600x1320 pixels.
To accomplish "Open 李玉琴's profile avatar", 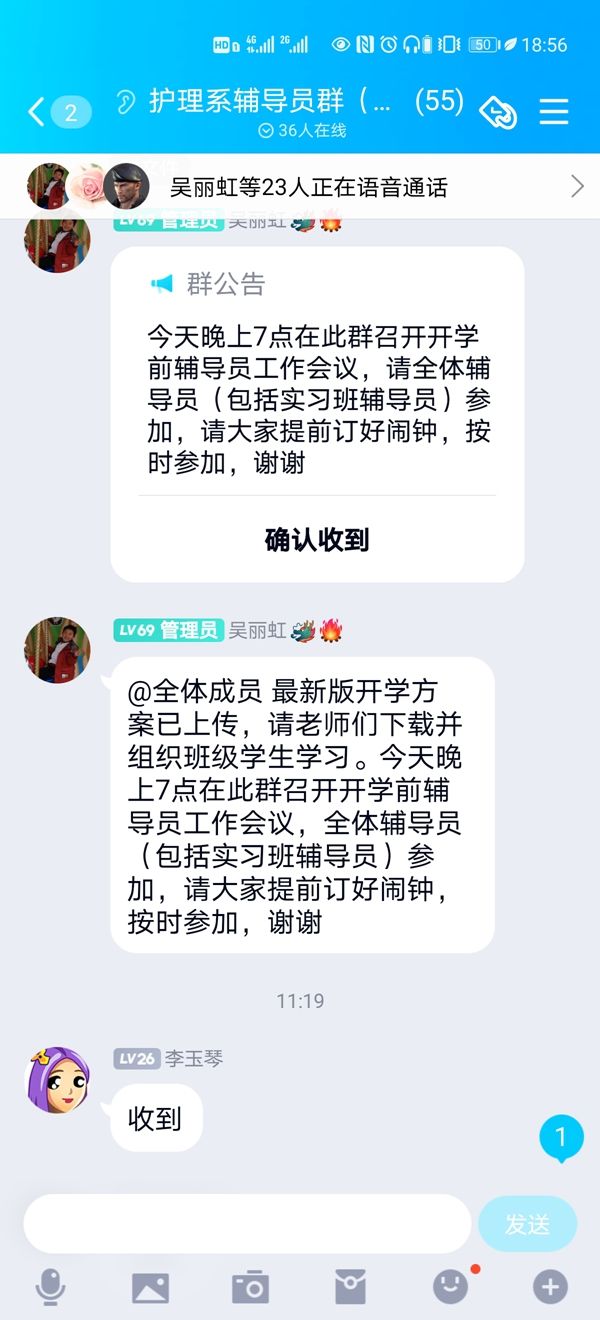I will [57, 1080].
